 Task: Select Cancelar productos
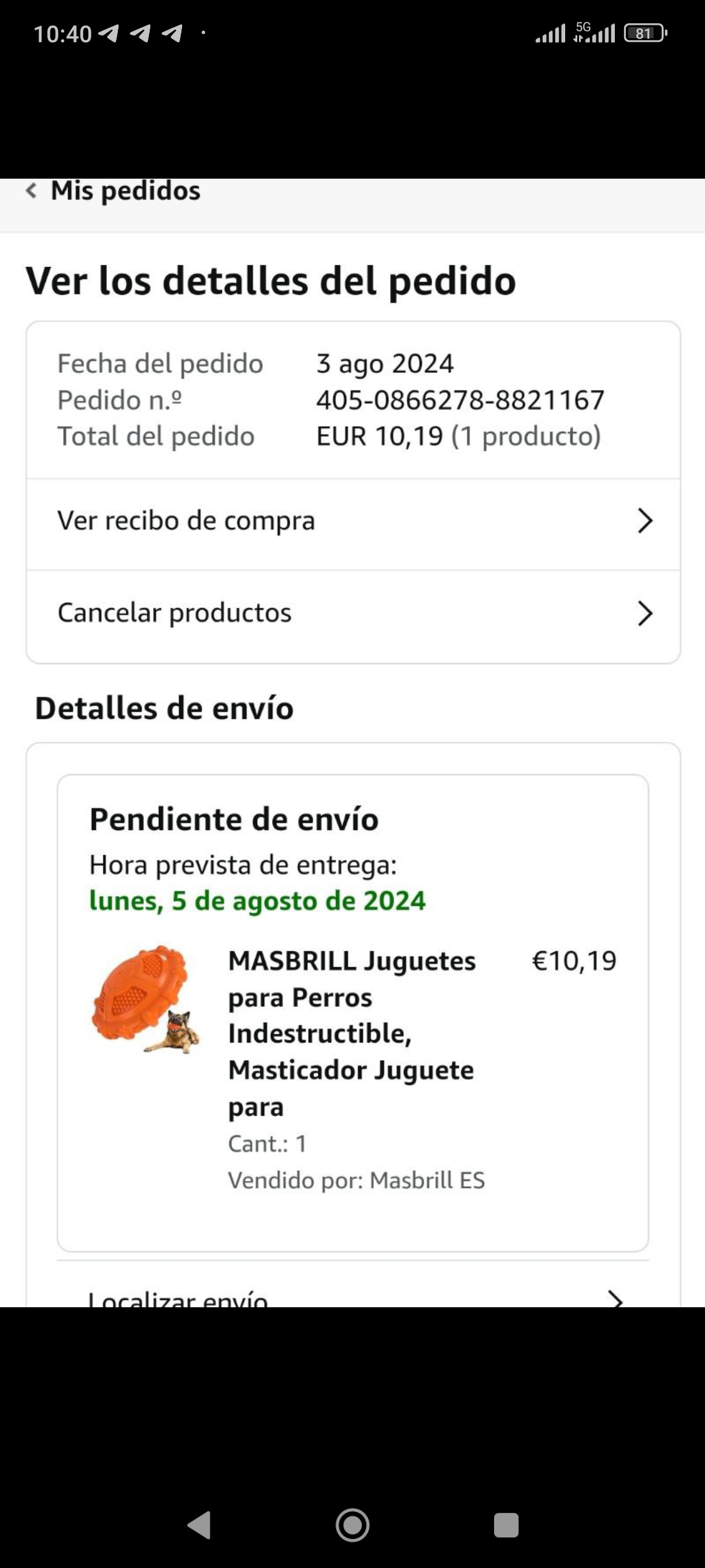coord(353,613)
